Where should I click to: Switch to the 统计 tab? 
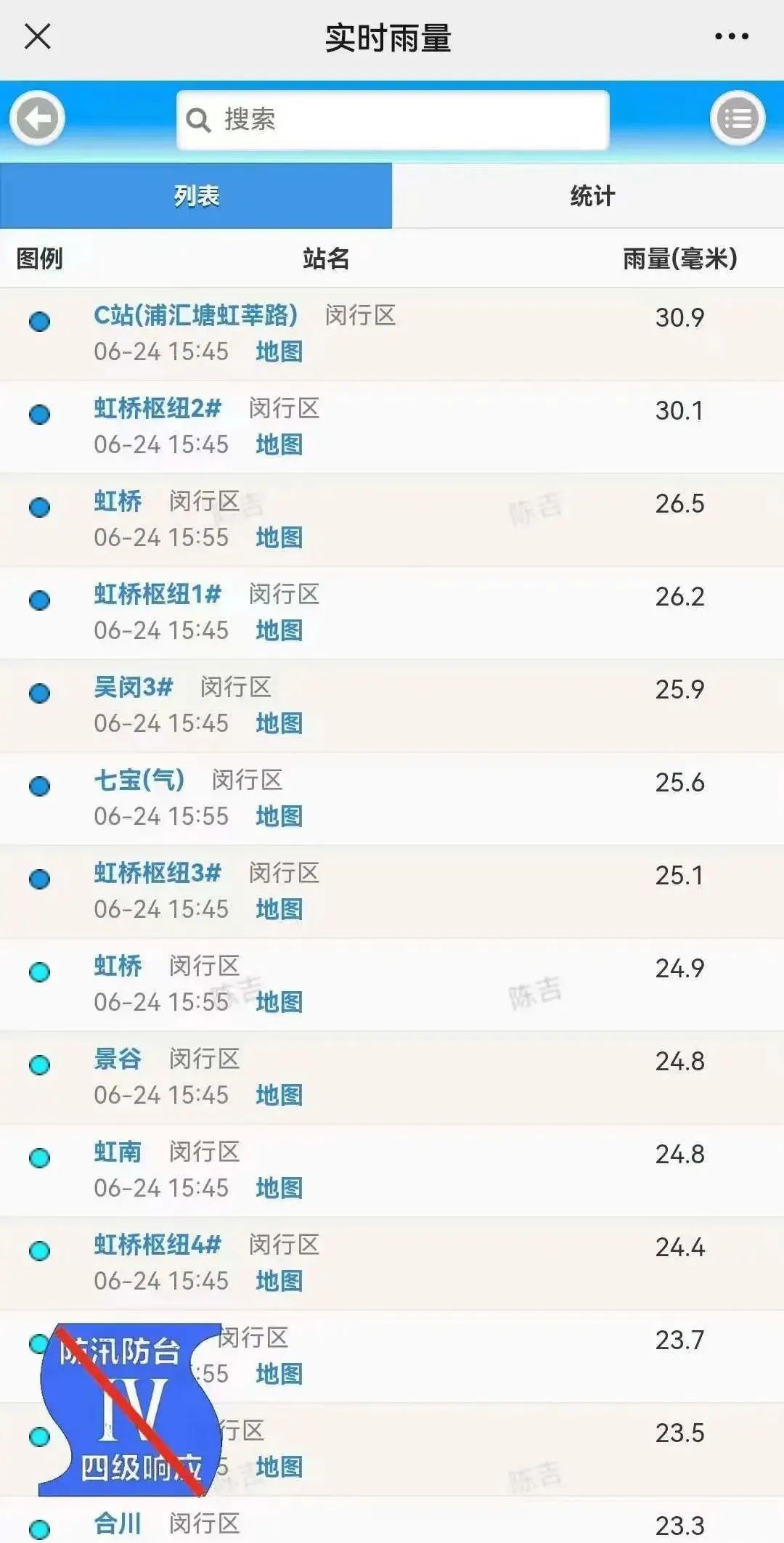[x=591, y=196]
